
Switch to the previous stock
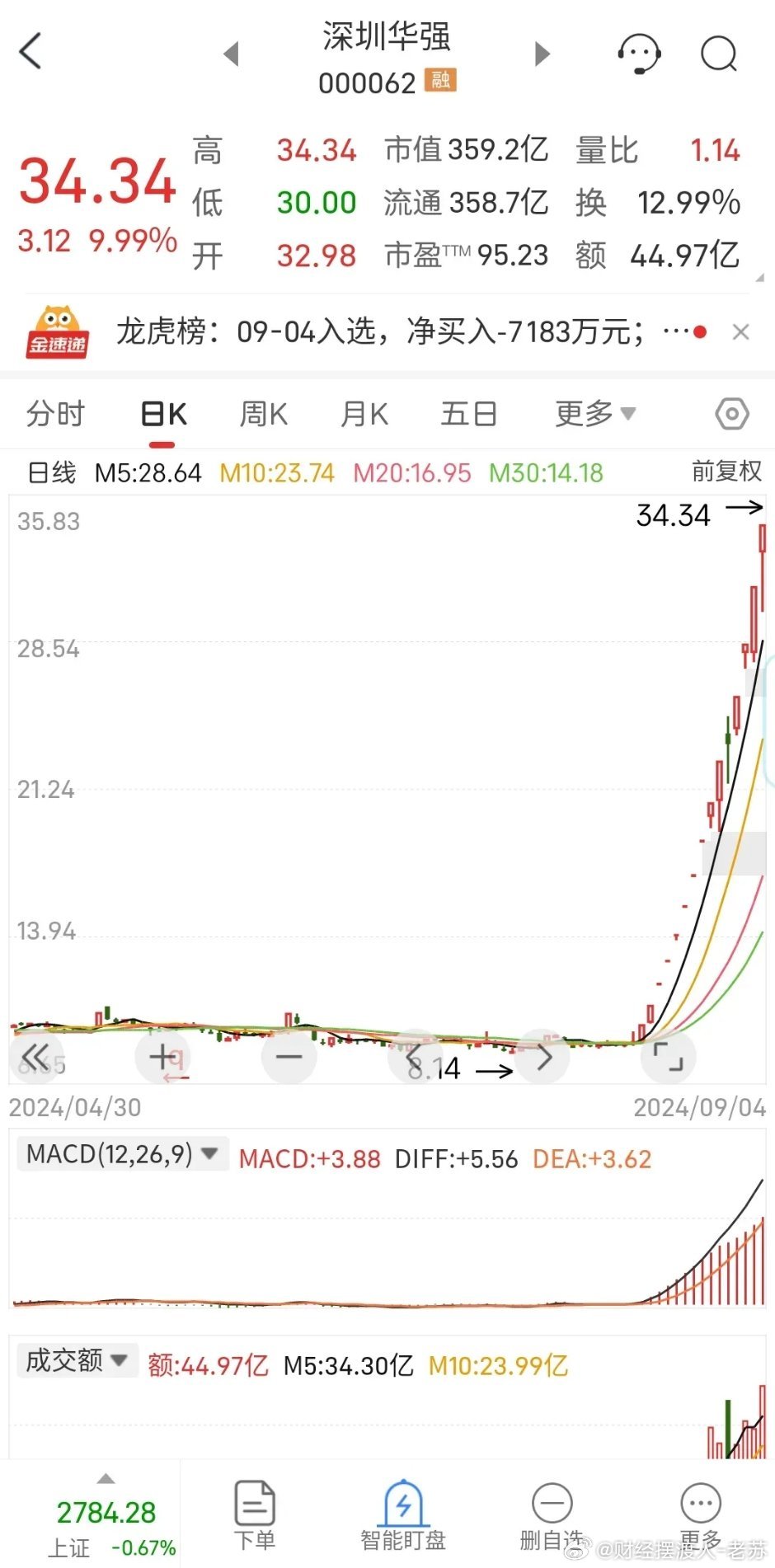pos(232,54)
